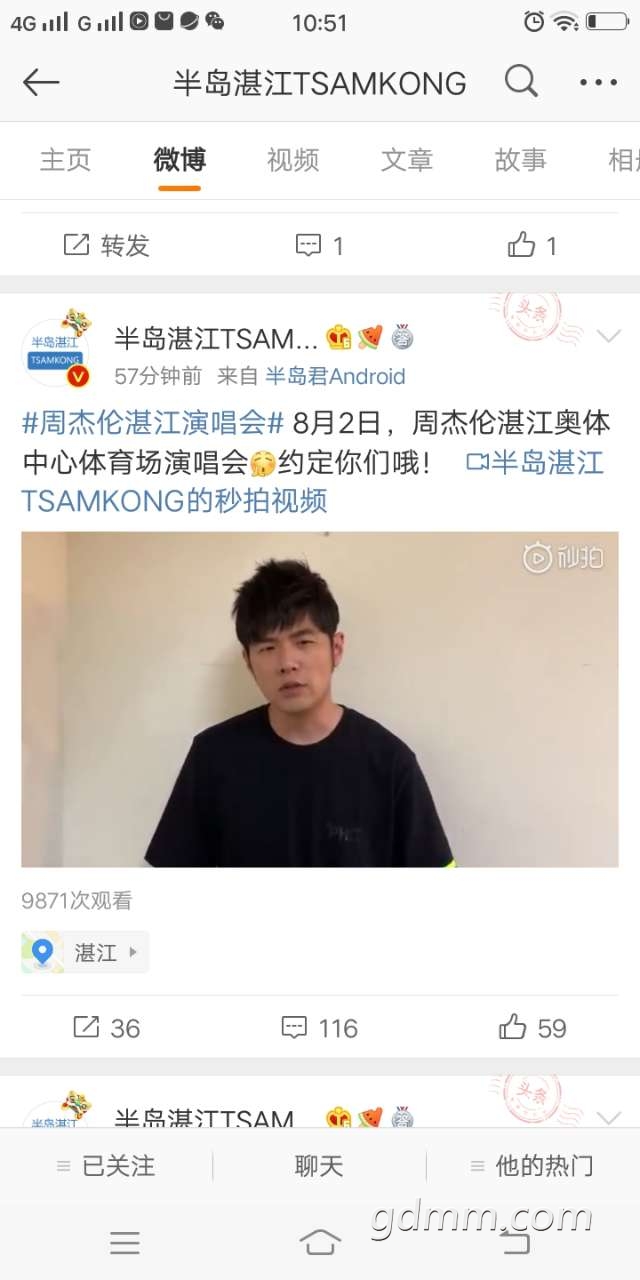The width and height of the screenshot is (640, 1280).
Task: Tap the 已关注 follow status button
Action: [106, 1165]
